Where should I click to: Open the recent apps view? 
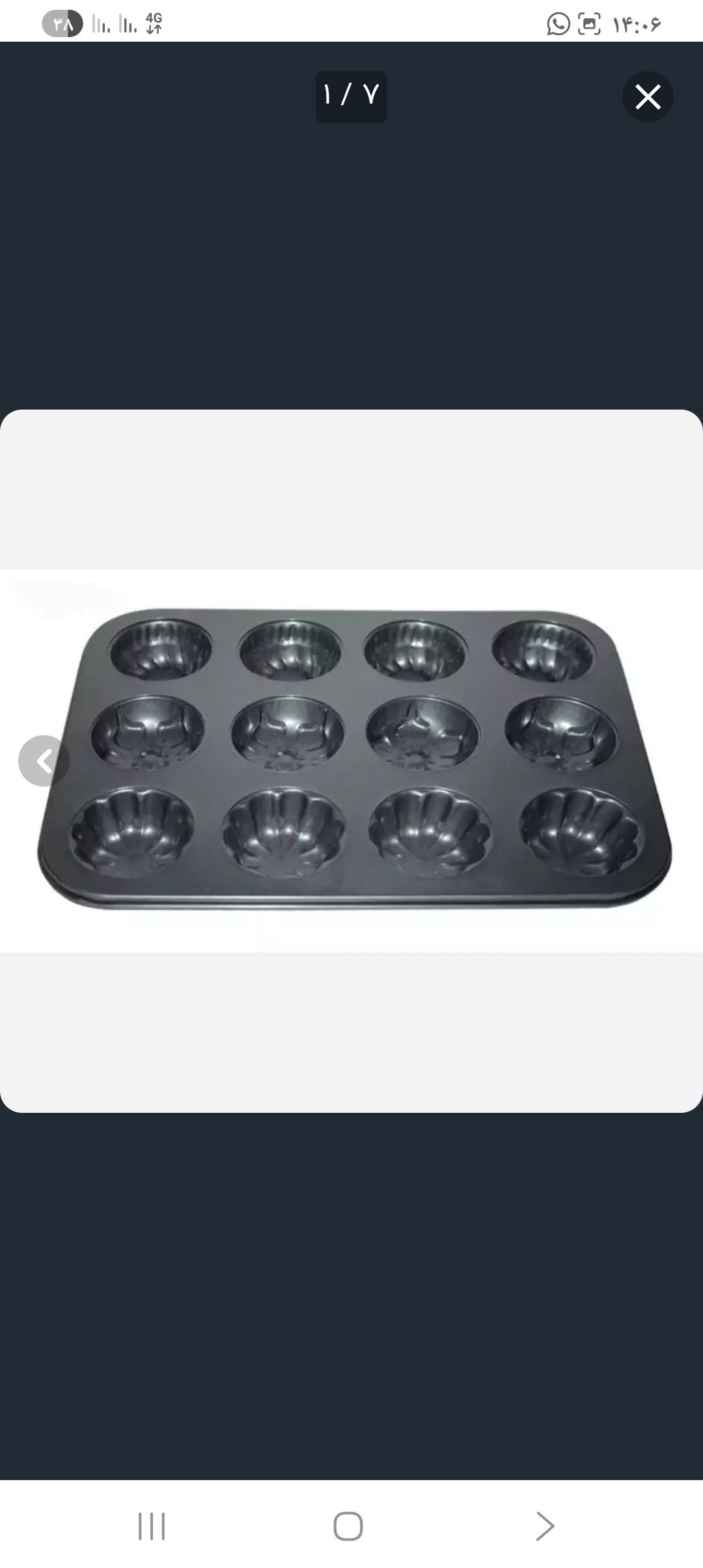pos(152,1526)
